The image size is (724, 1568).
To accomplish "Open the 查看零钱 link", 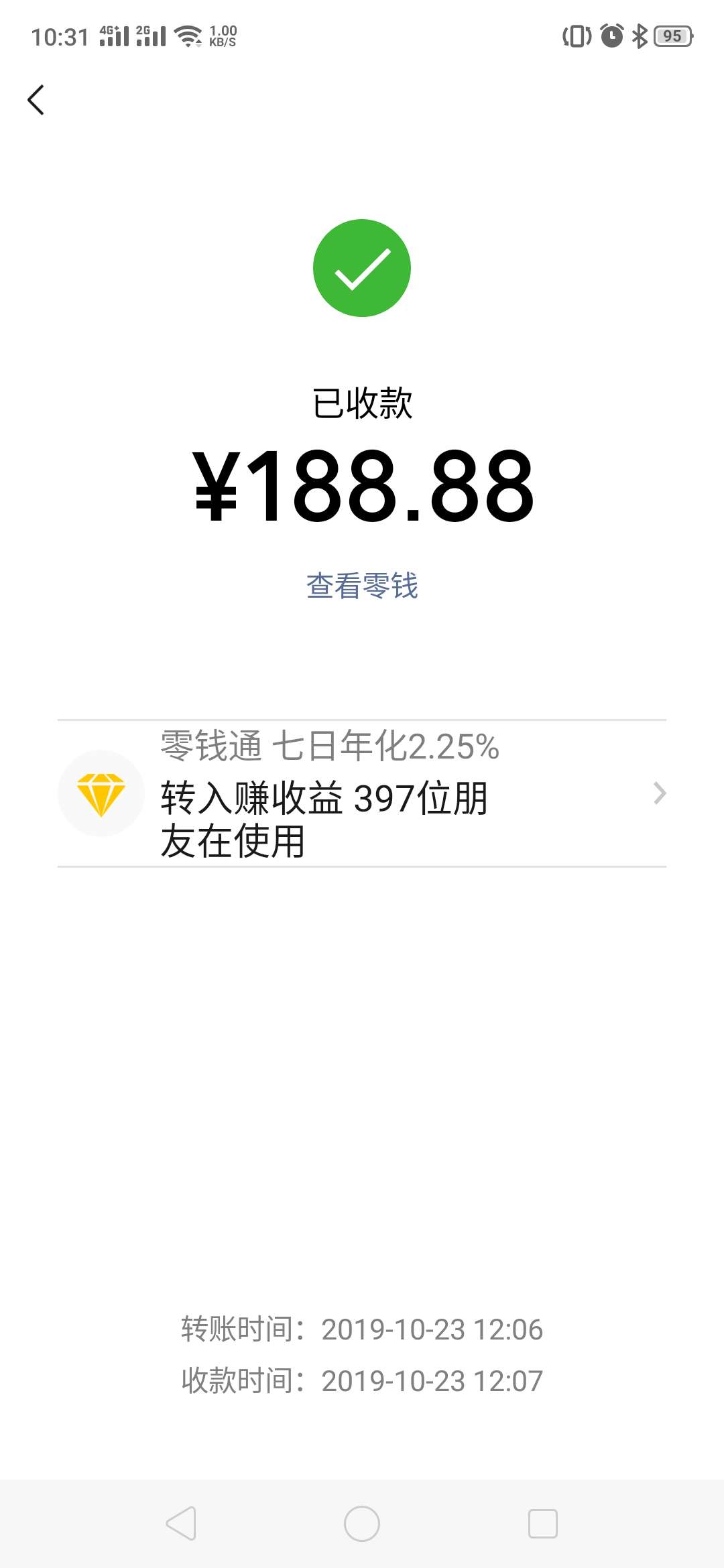I will [362, 586].
